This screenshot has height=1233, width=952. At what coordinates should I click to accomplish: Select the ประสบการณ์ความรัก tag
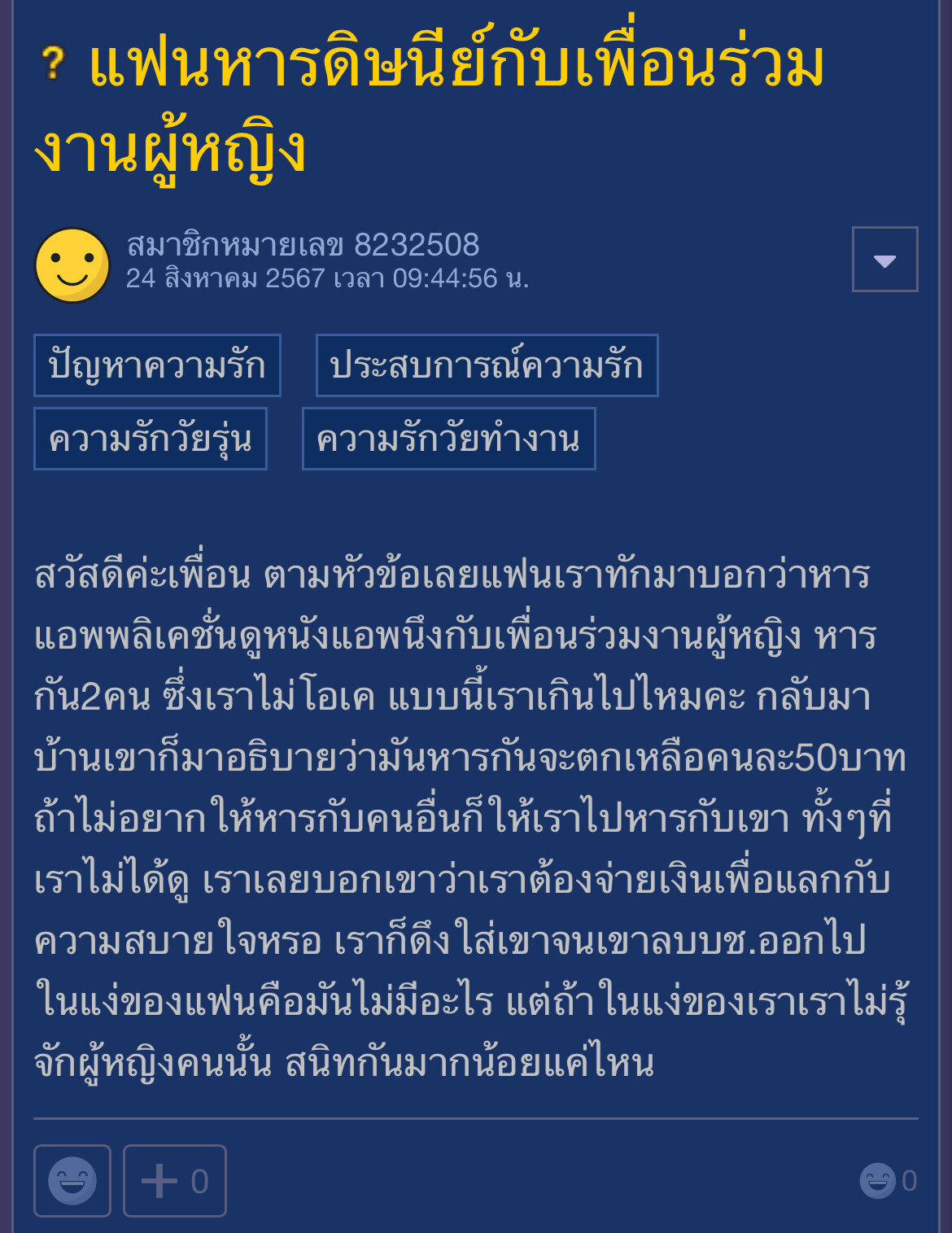tap(487, 365)
